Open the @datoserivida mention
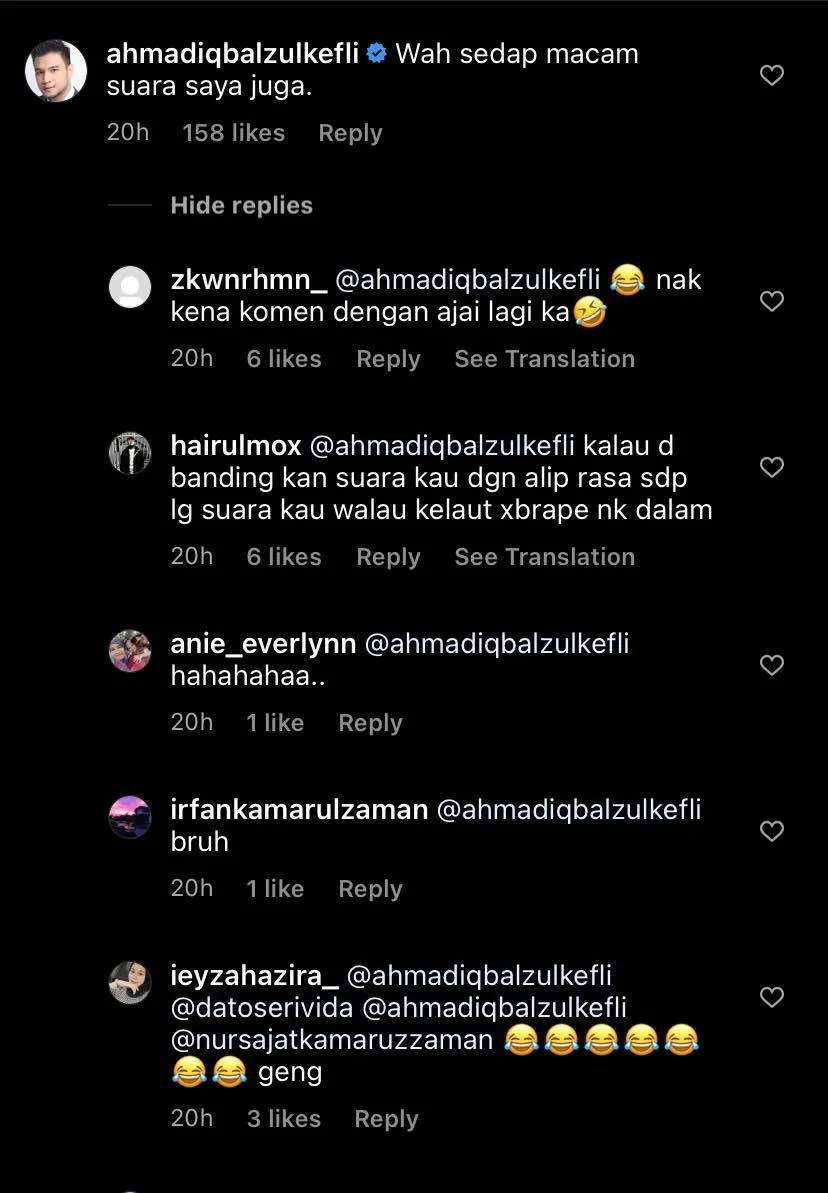The width and height of the screenshot is (828, 1193). point(262,1007)
